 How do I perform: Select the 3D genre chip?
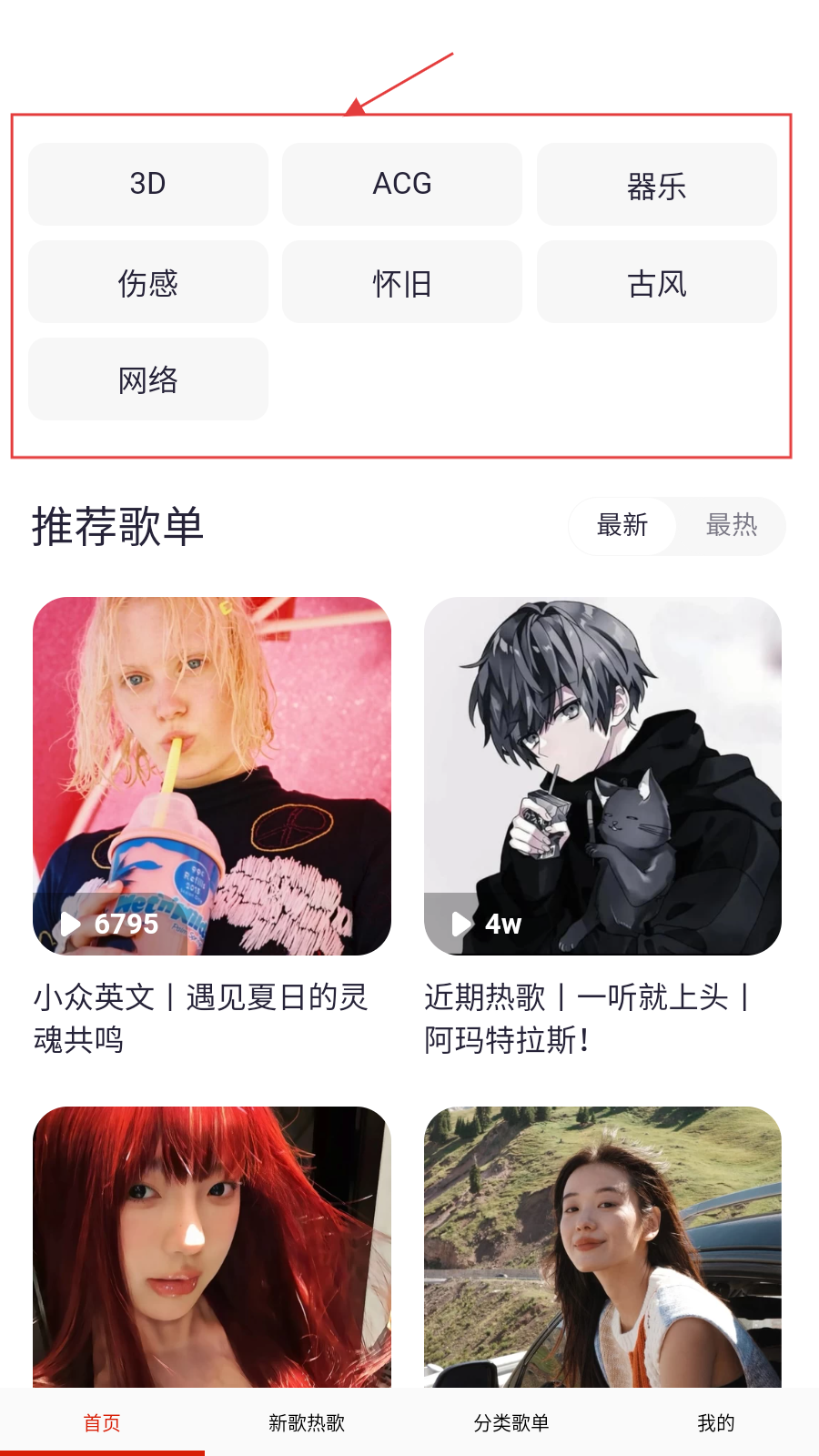[148, 184]
